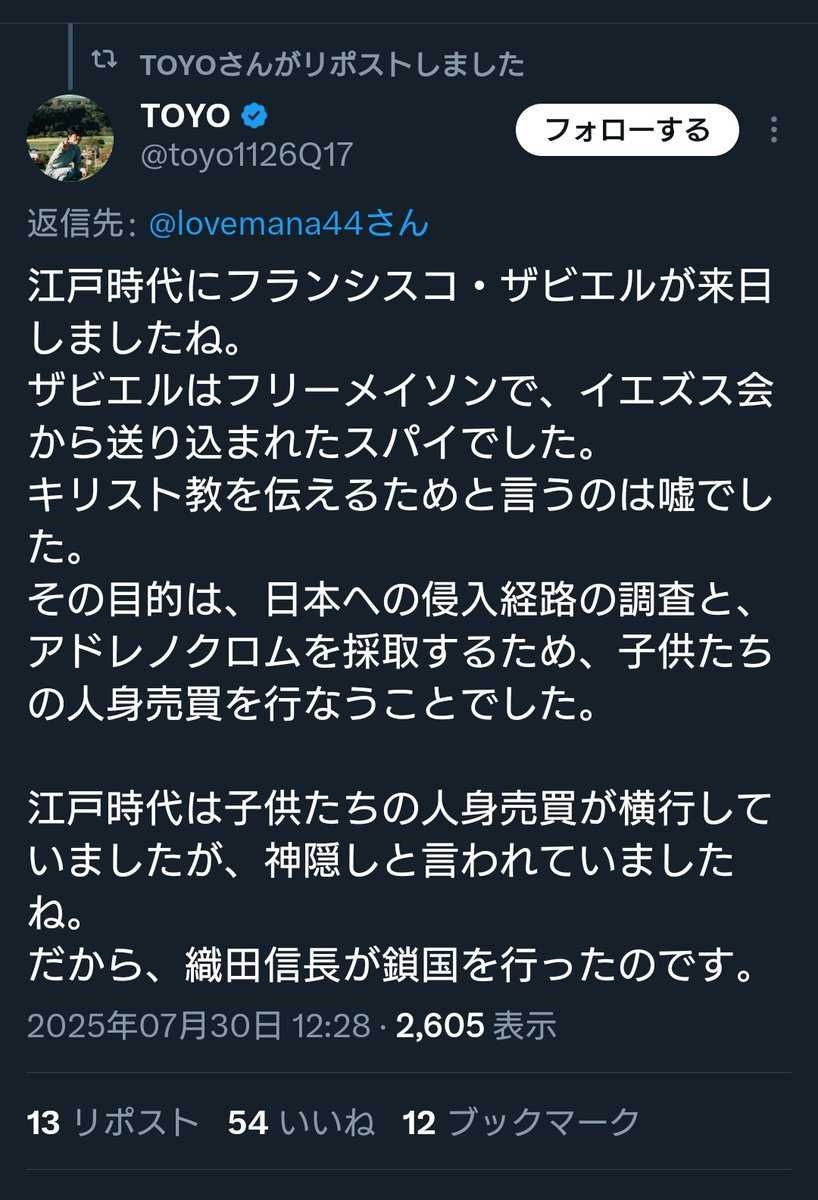
Task: Open the three-dot overflow menu
Action: pyautogui.click(x=774, y=130)
